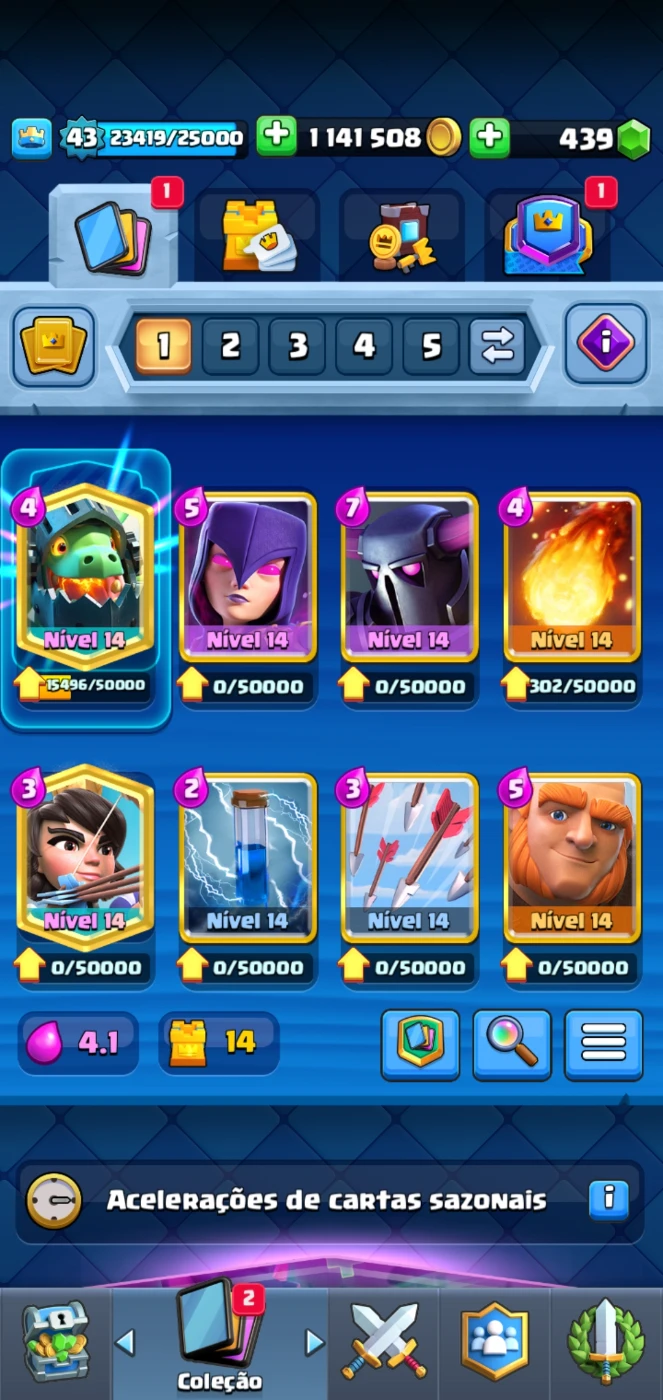Switch to the Battle crossed swords tab
Image resolution: width=663 pixels, height=1400 pixels.
pyautogui.click(x=384, y=1341)
